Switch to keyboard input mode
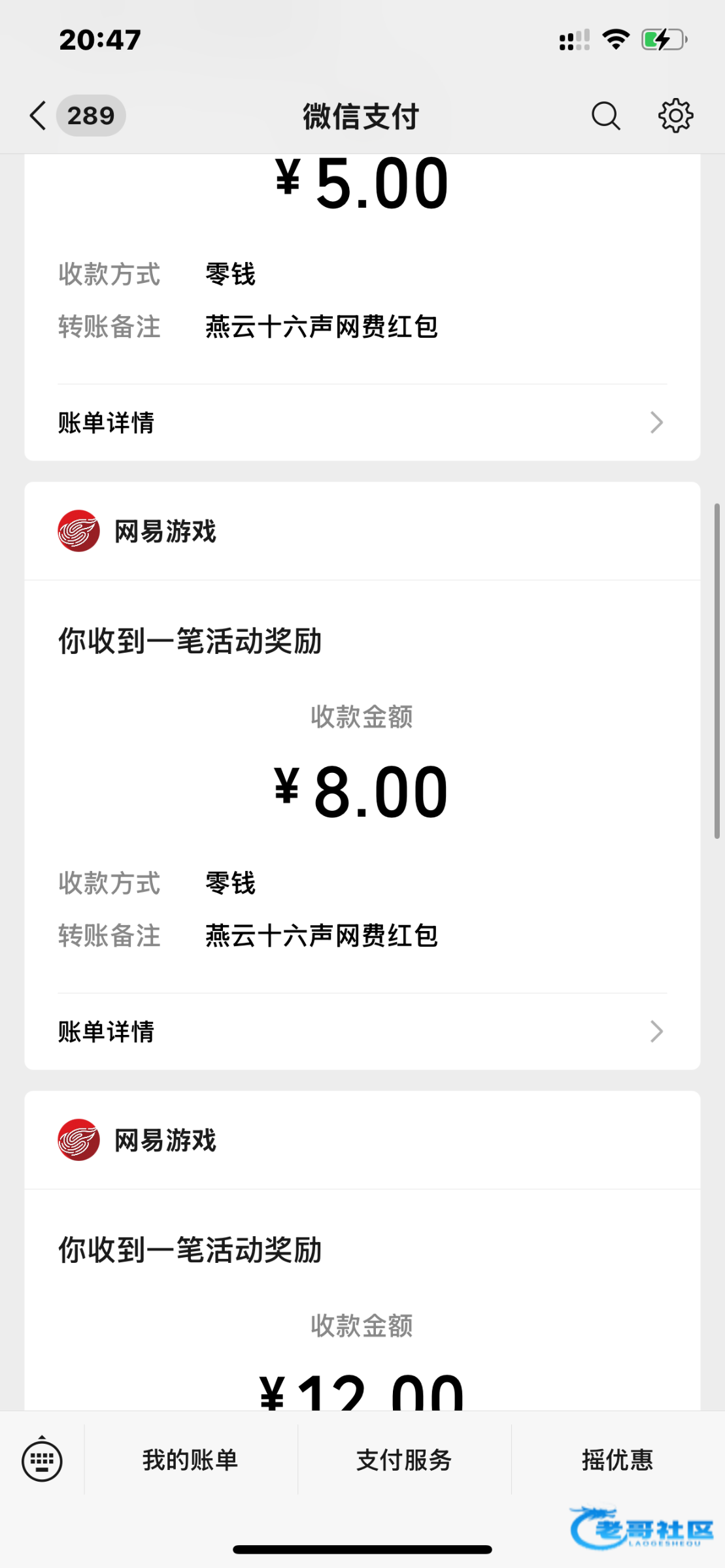 click(x=42, y=1460)
